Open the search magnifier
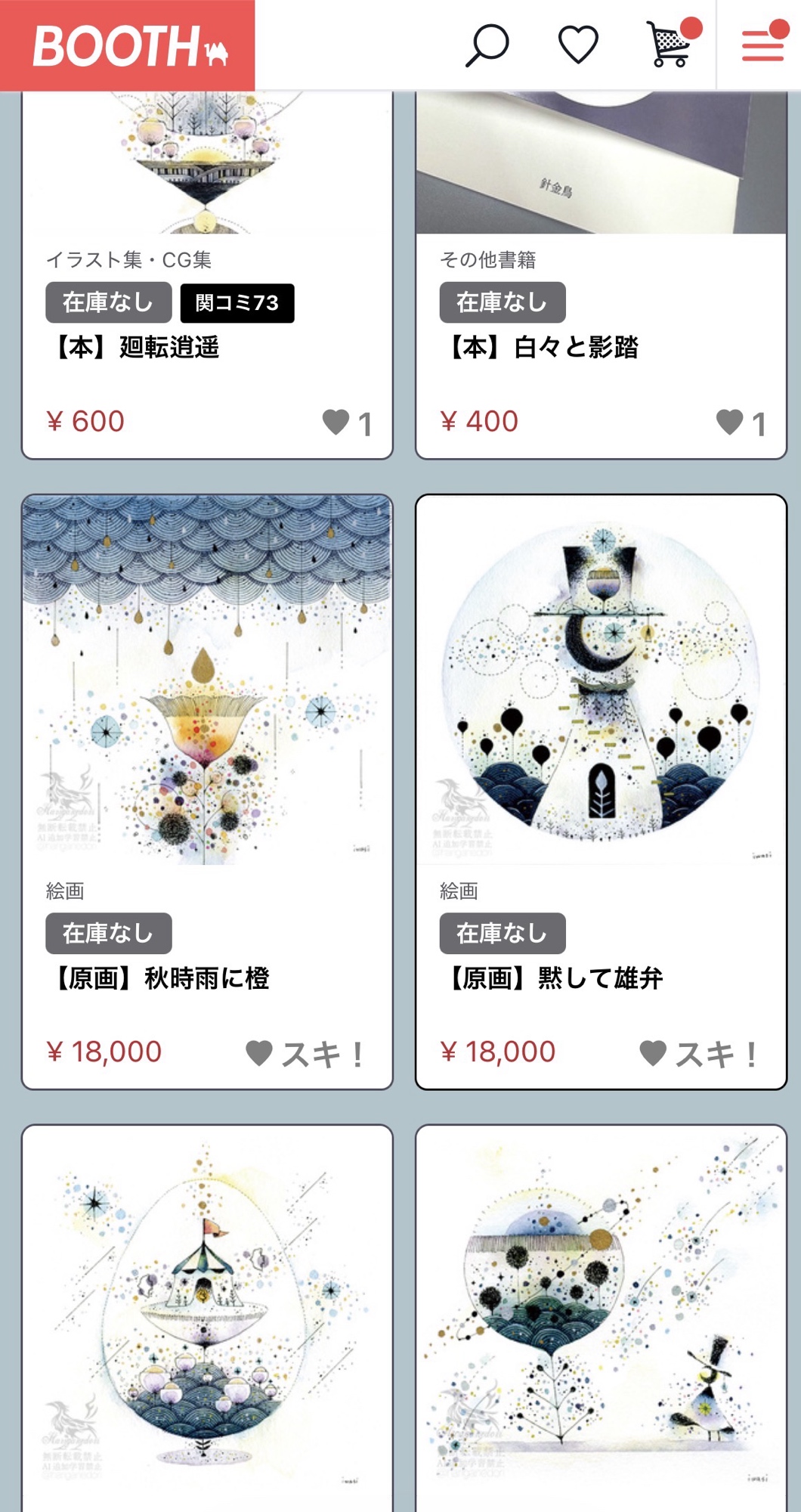This screenshot has height=1512, width=801. pos(487,45)
